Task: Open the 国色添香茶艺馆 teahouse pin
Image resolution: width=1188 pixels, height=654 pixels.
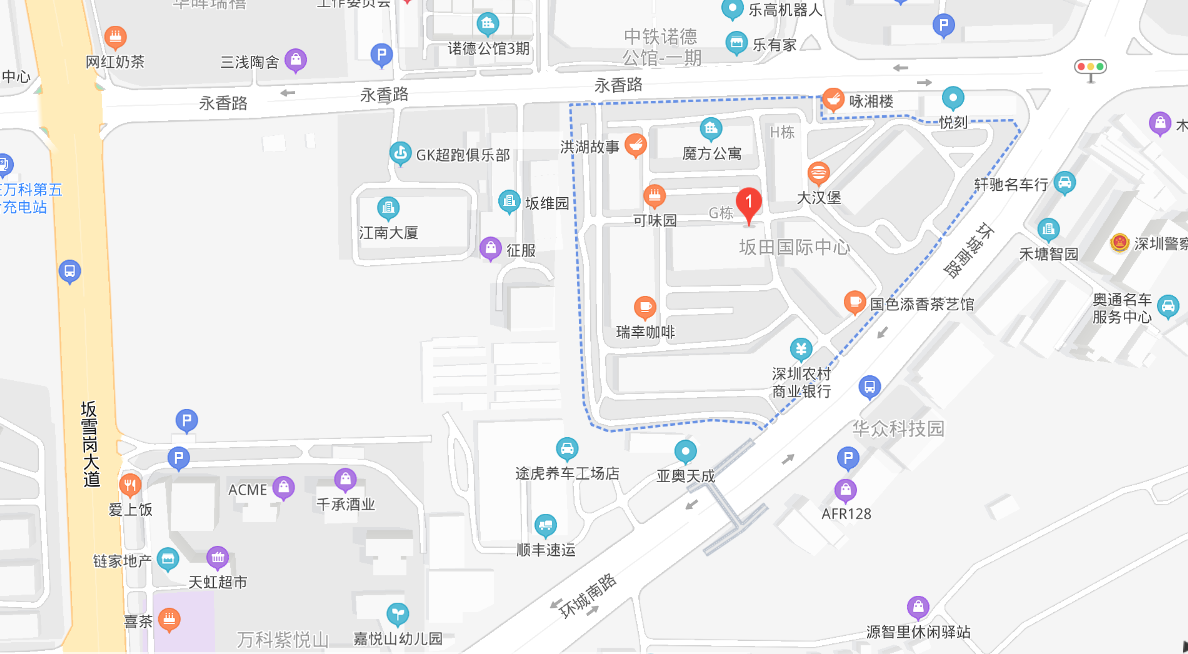Action: [854, 301]
